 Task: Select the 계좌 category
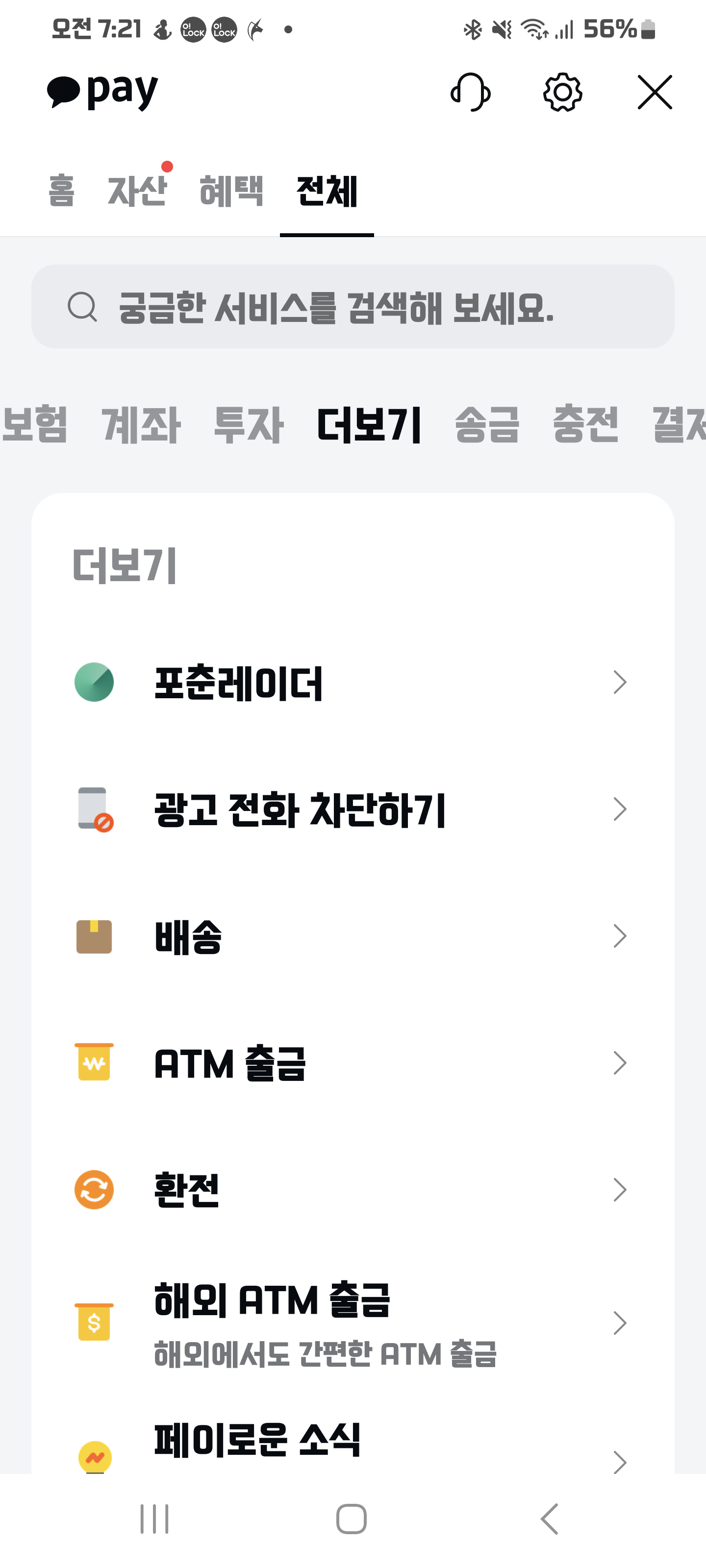[x=141, y=424]
